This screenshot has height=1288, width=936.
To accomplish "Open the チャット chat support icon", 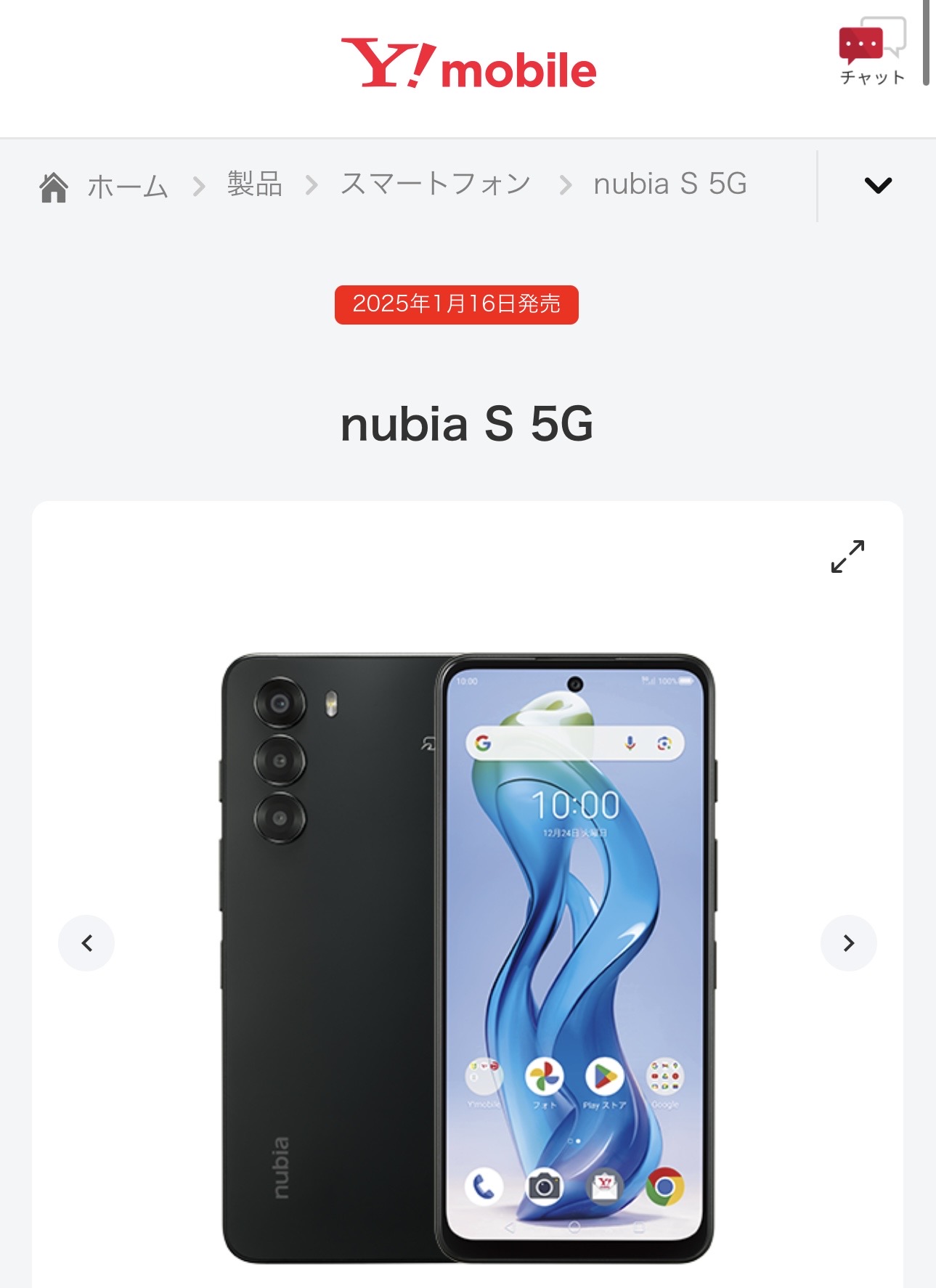I will [872, 51].
